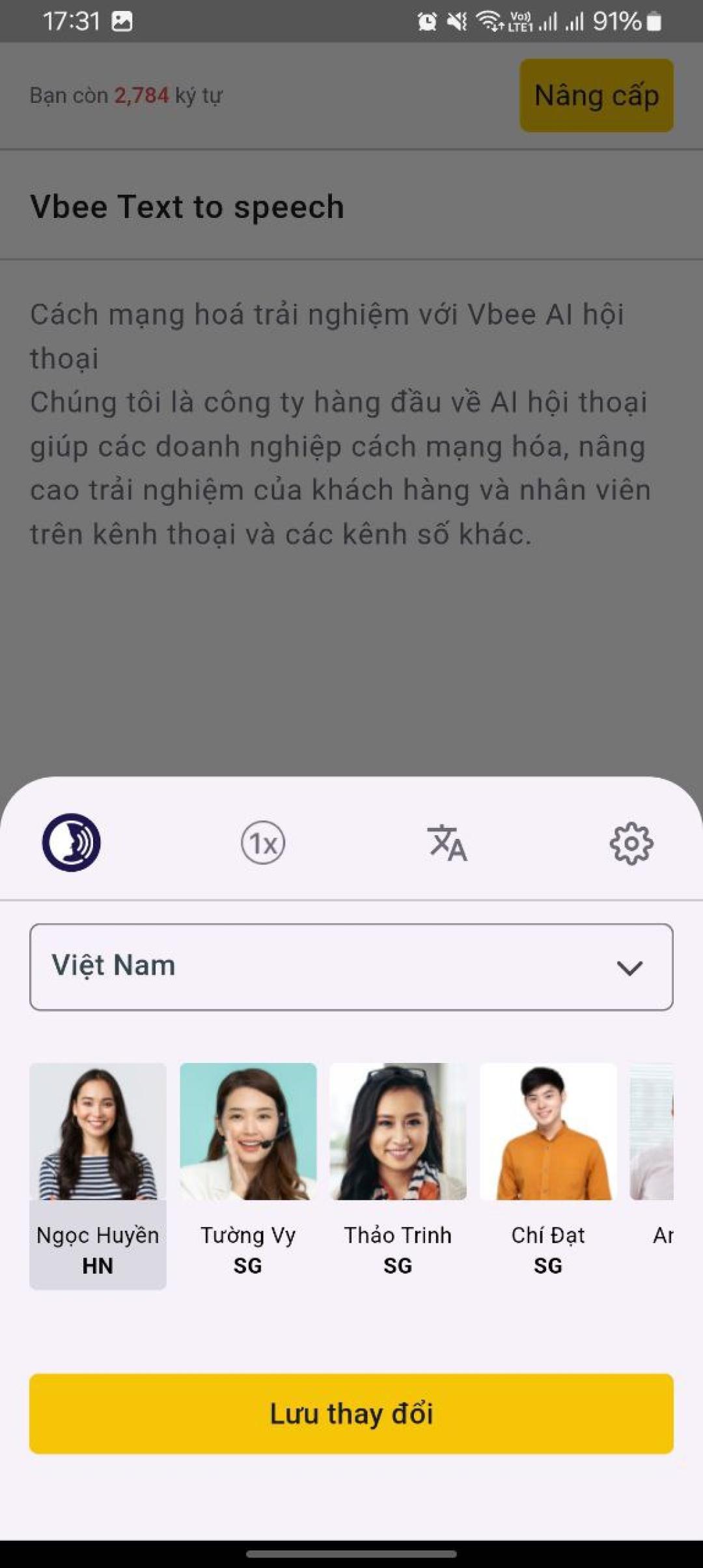Screen dimensions: 703x1568
Task: Pick the Thảo Trinh SG voice
Action: click(x=398, y=1176)
